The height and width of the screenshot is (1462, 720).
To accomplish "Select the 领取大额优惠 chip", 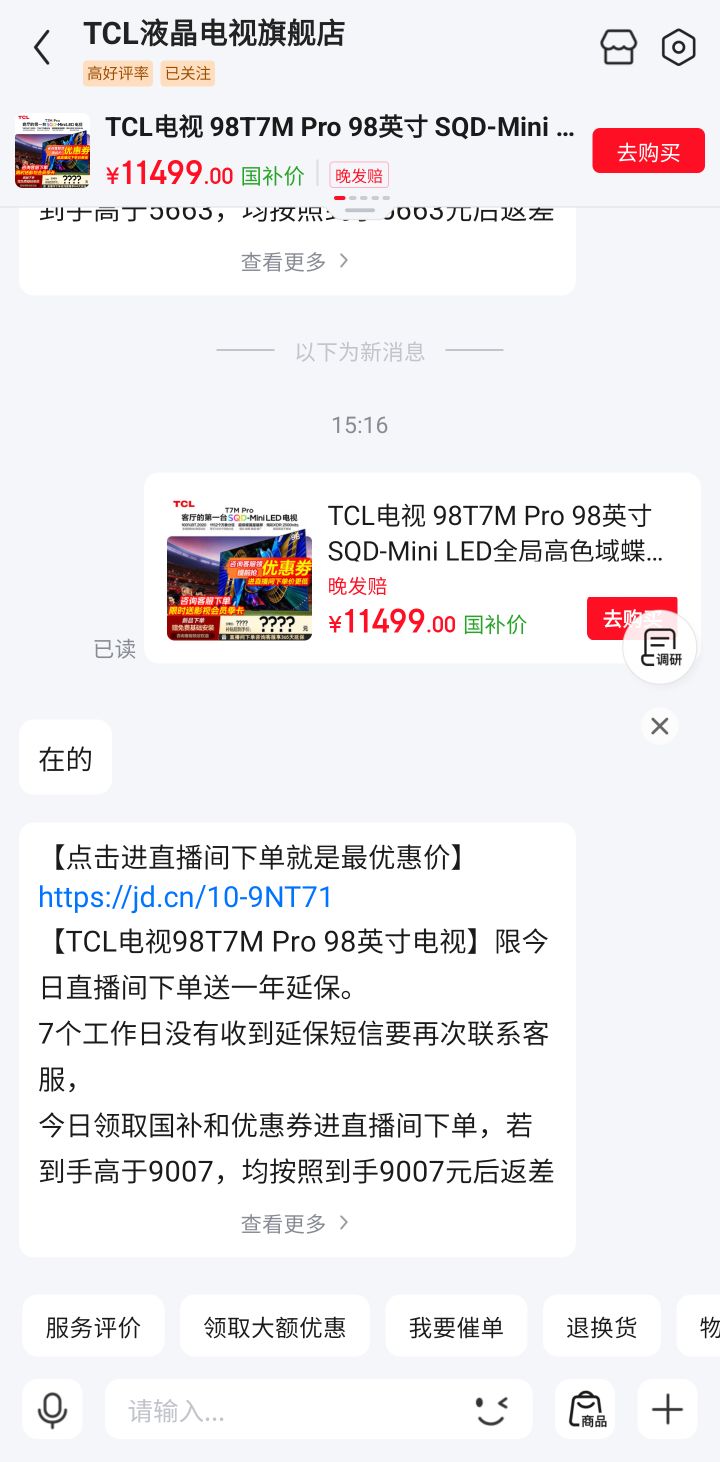I will (x=275, y=1328).
